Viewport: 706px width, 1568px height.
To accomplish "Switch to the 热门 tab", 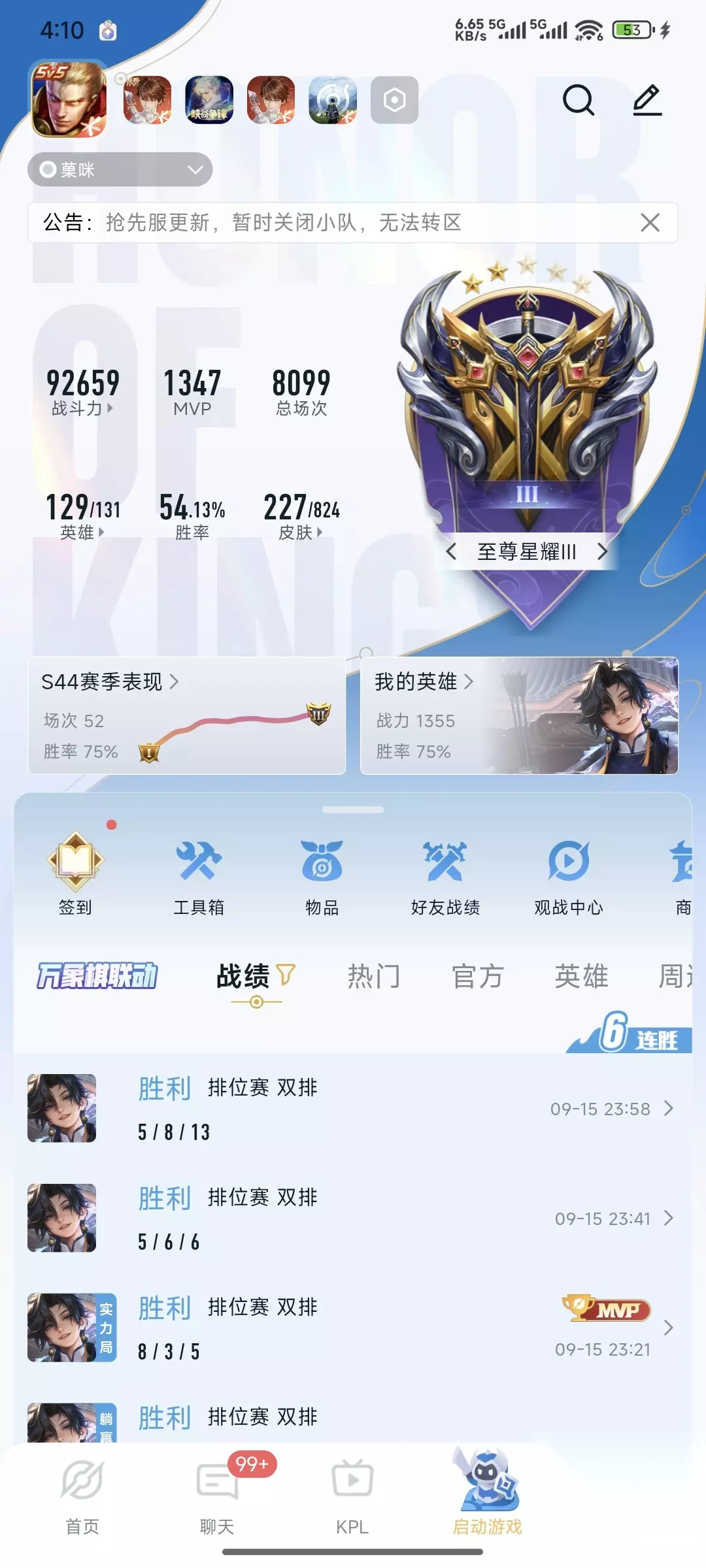I will click(x=374, y=977).
